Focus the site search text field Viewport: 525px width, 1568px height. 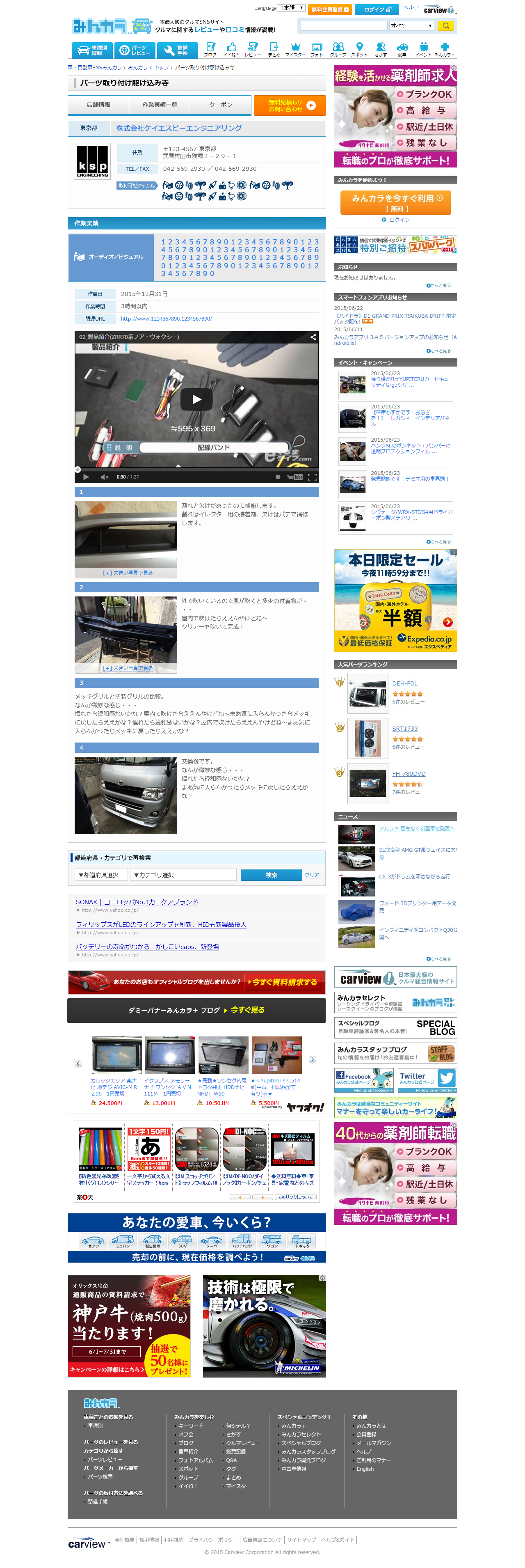tap(343, 25)
